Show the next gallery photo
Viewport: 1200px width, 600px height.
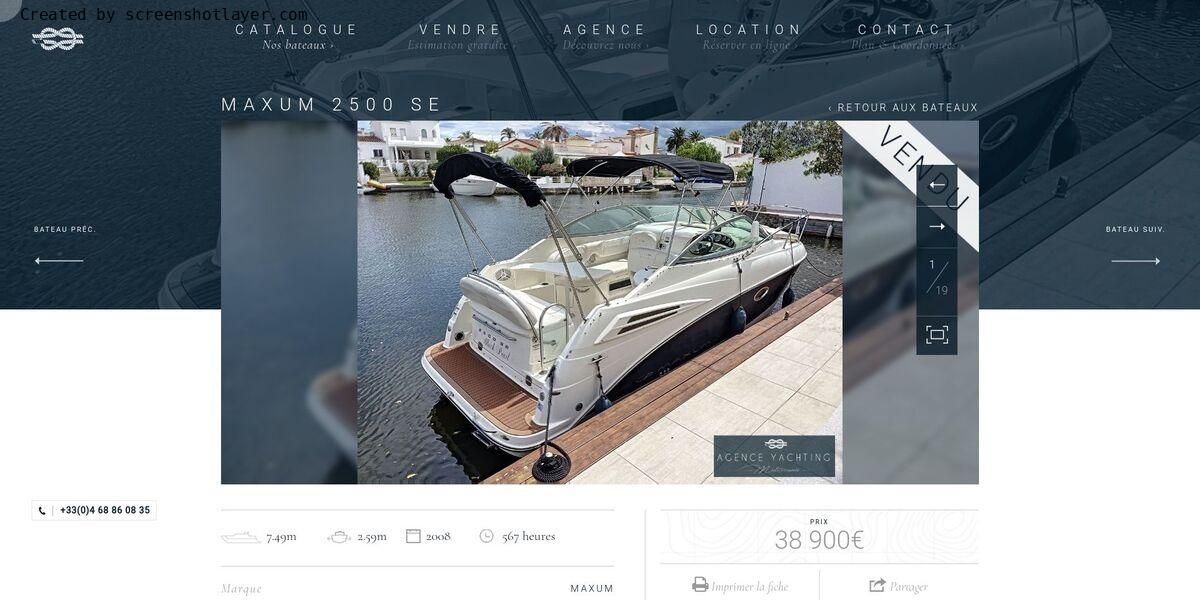tap(936, 227)
